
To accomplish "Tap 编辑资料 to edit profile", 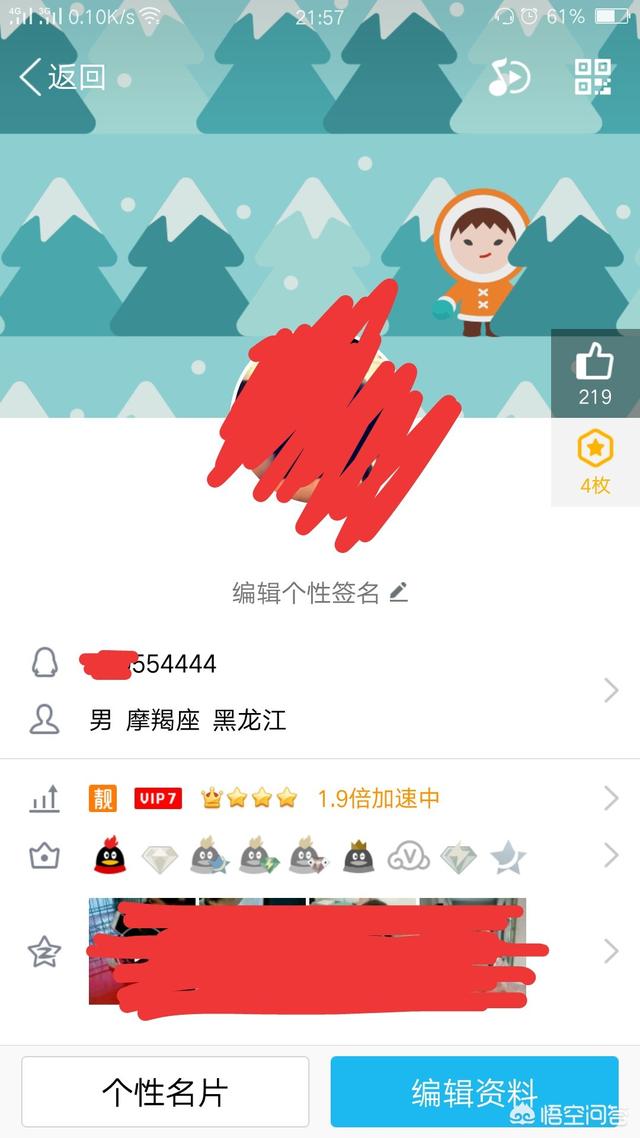I will [474, 1092].
